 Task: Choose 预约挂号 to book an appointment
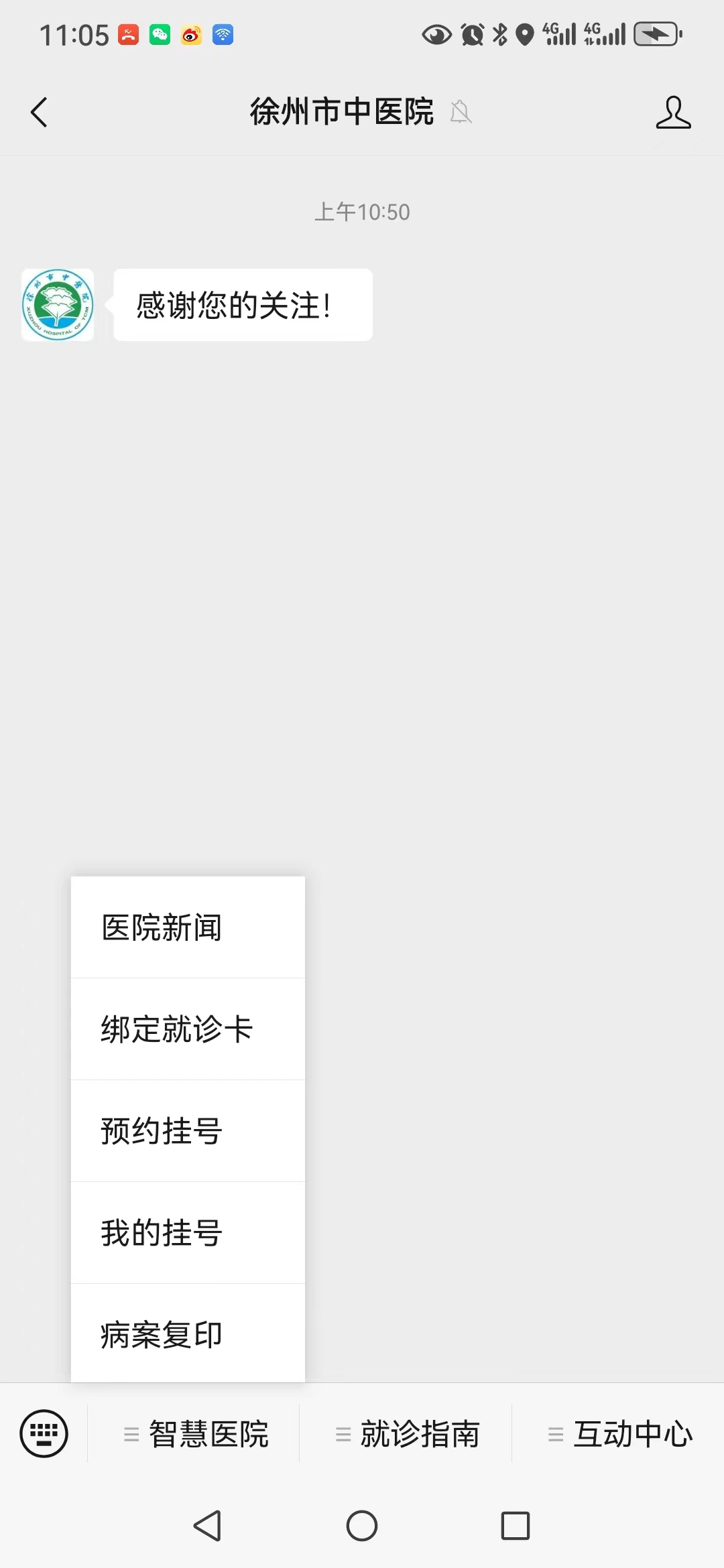tap(188, 1131)
